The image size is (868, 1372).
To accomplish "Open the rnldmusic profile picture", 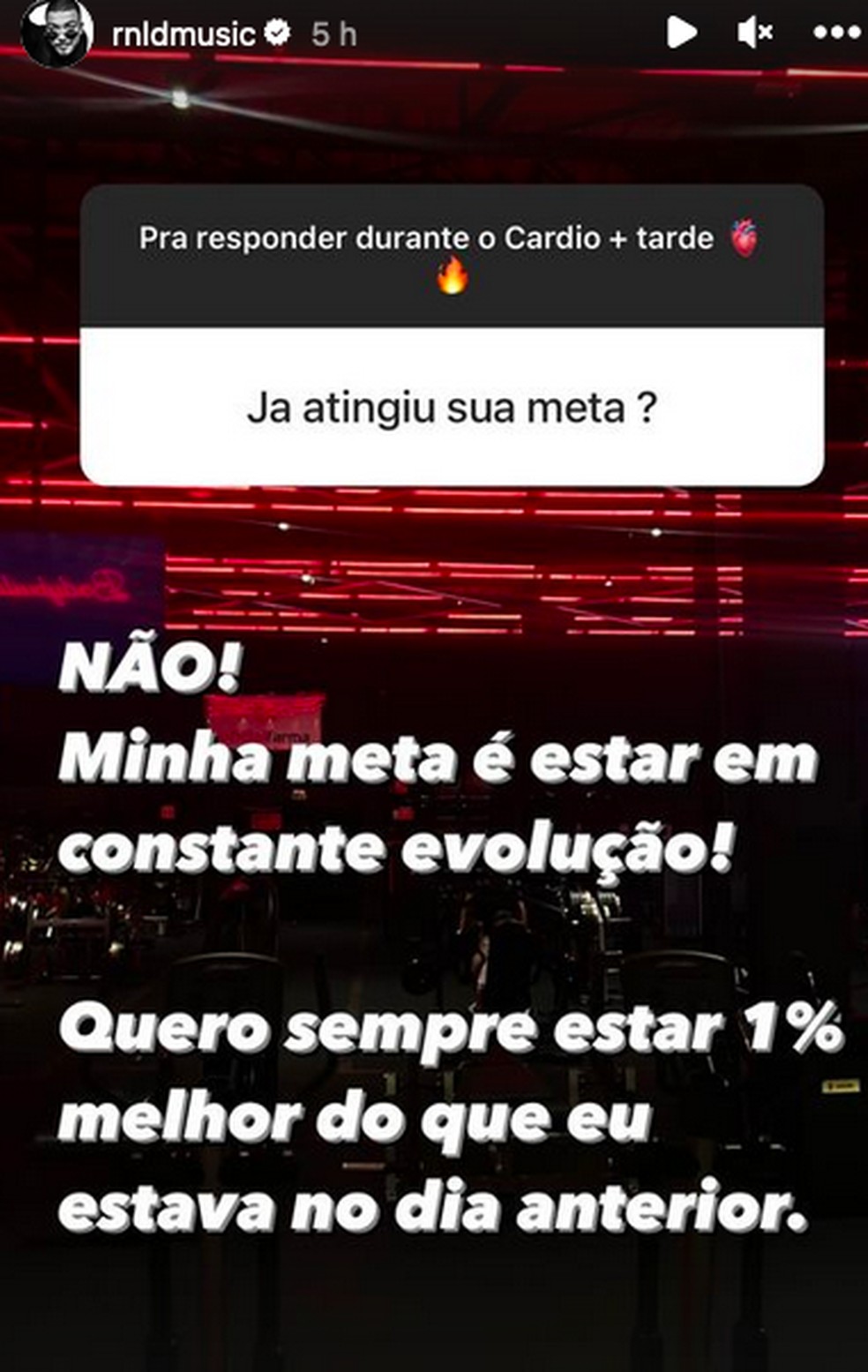I will click(56, 34).
